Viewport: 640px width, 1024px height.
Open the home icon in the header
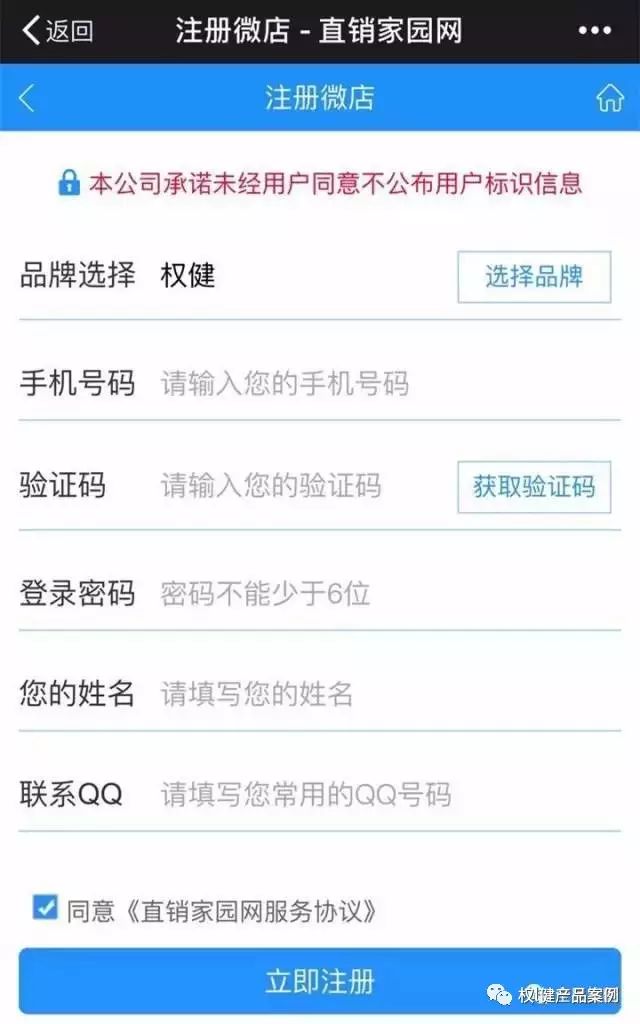click(610, 99)
